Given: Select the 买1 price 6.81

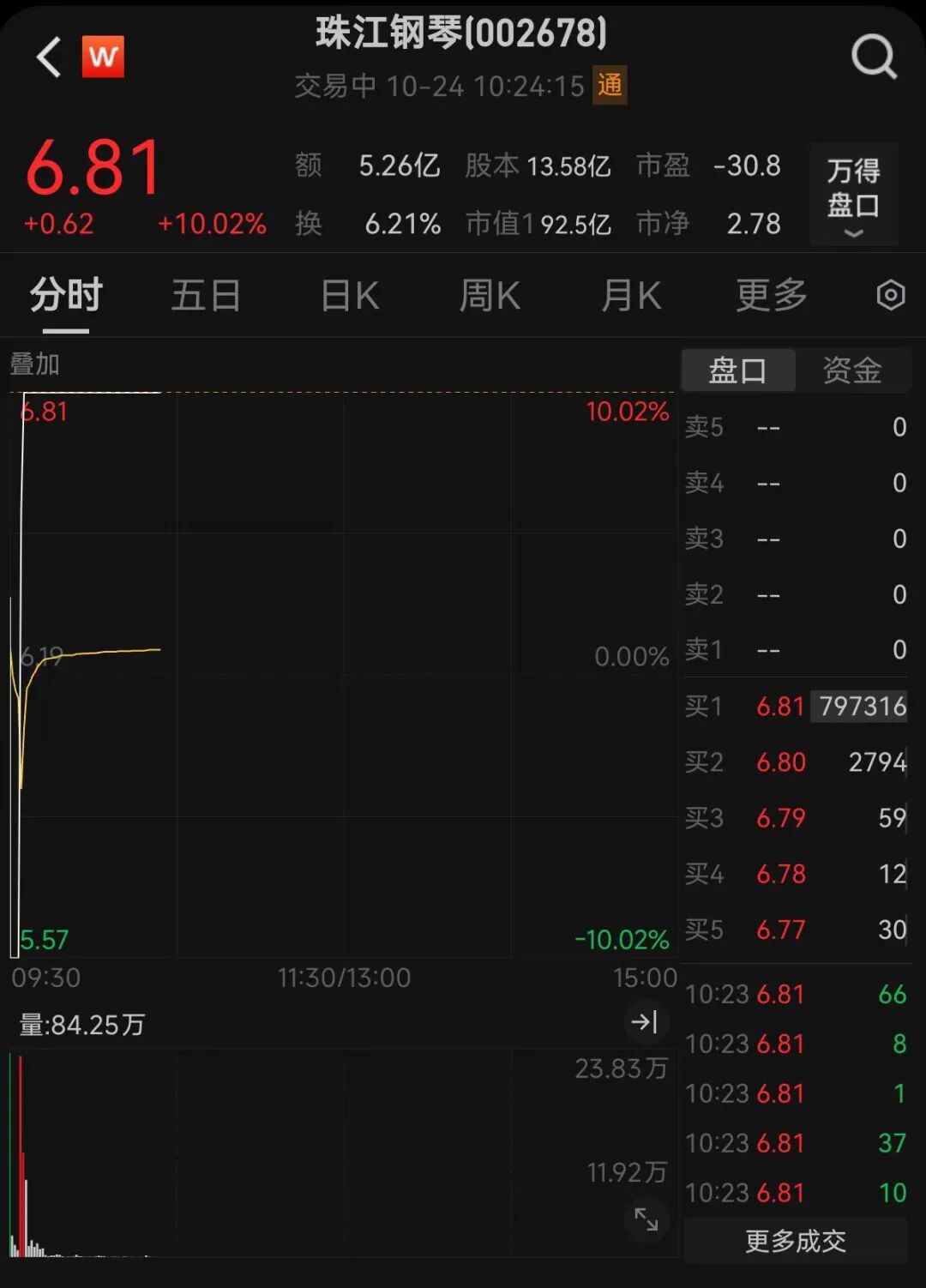Looking at the screenshot, I should (781, 707).
